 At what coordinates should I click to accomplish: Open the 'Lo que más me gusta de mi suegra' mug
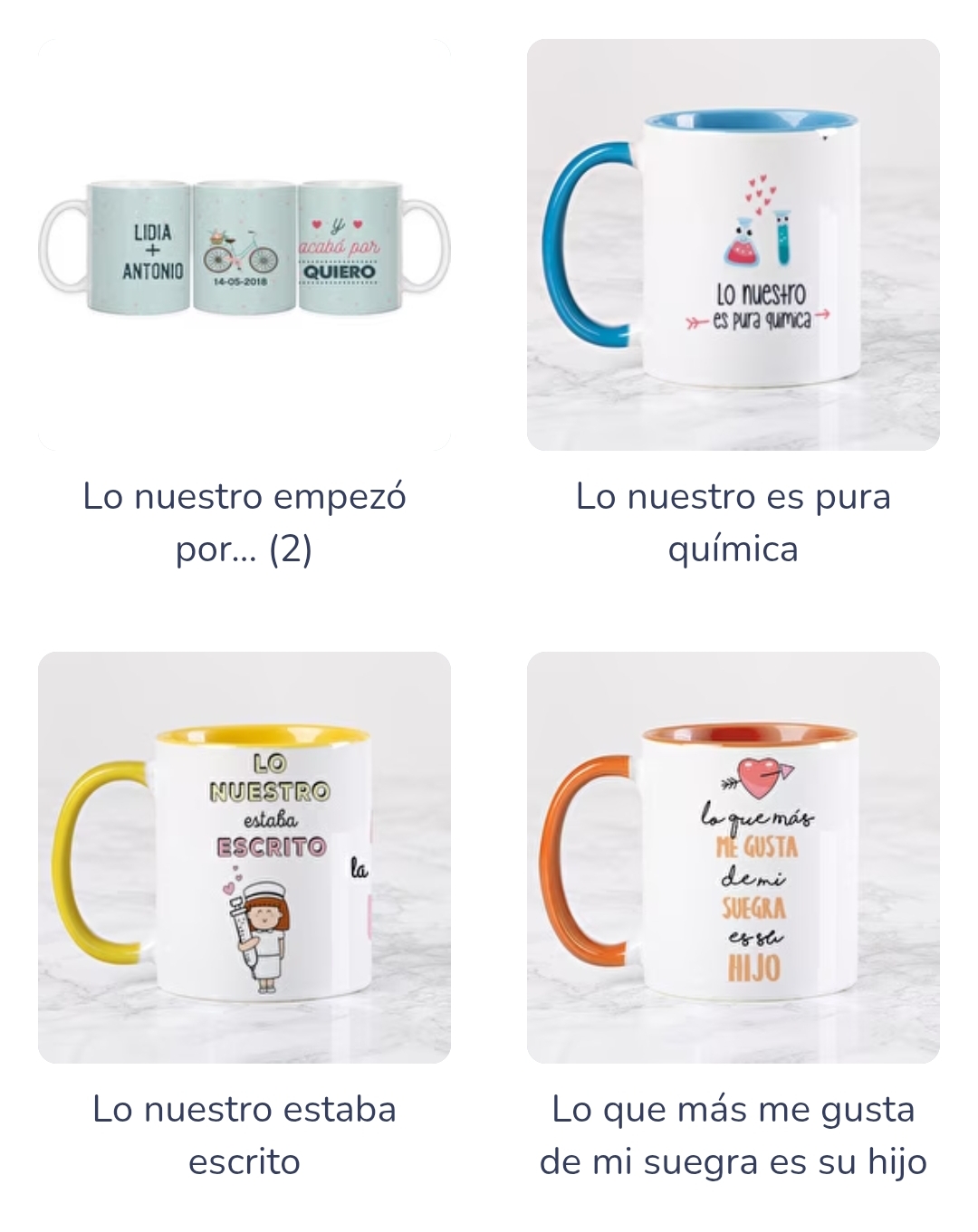pyautogui.click(x=733, y=857)
